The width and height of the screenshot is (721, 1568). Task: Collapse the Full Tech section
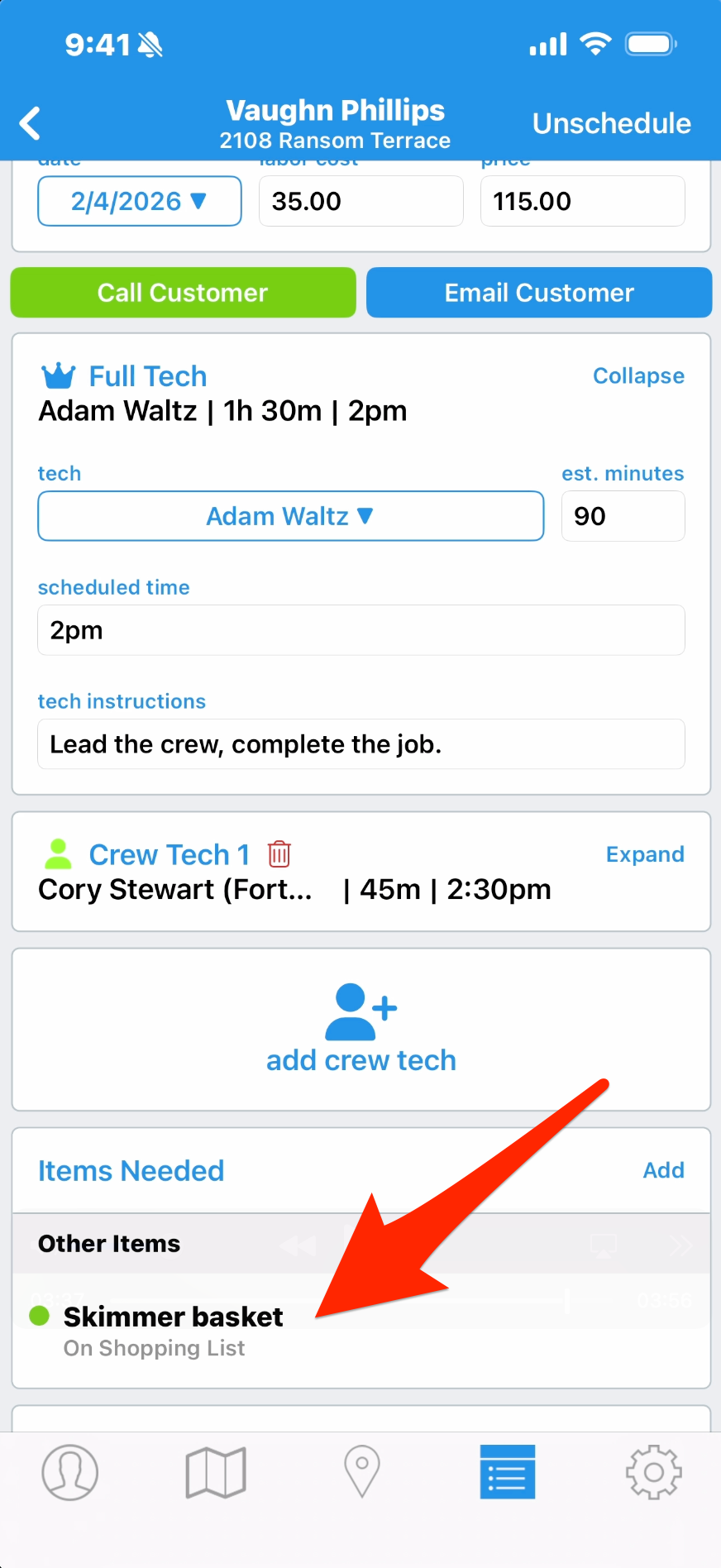638,376
